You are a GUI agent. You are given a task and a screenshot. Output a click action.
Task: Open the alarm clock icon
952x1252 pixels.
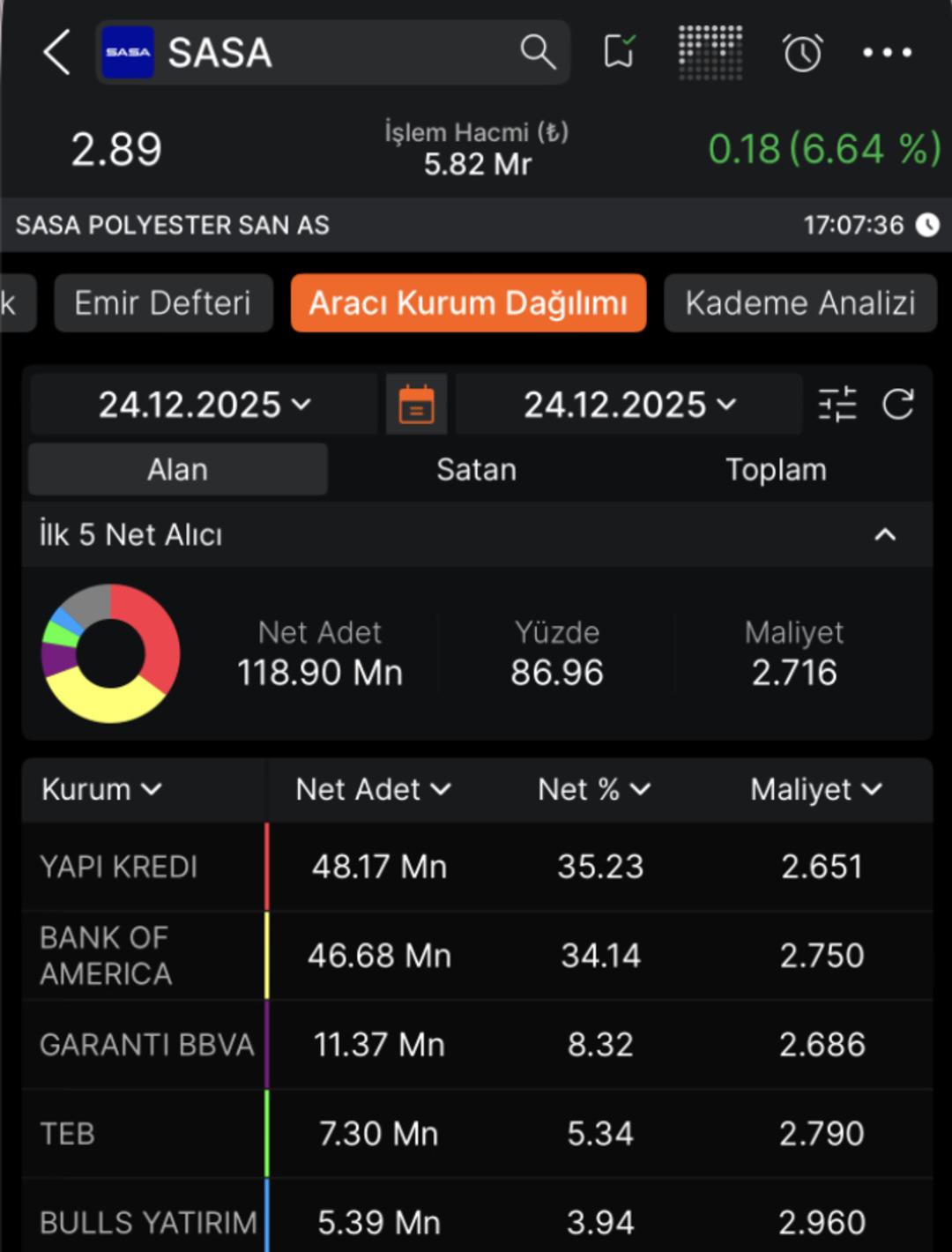[x=800, y=53]
